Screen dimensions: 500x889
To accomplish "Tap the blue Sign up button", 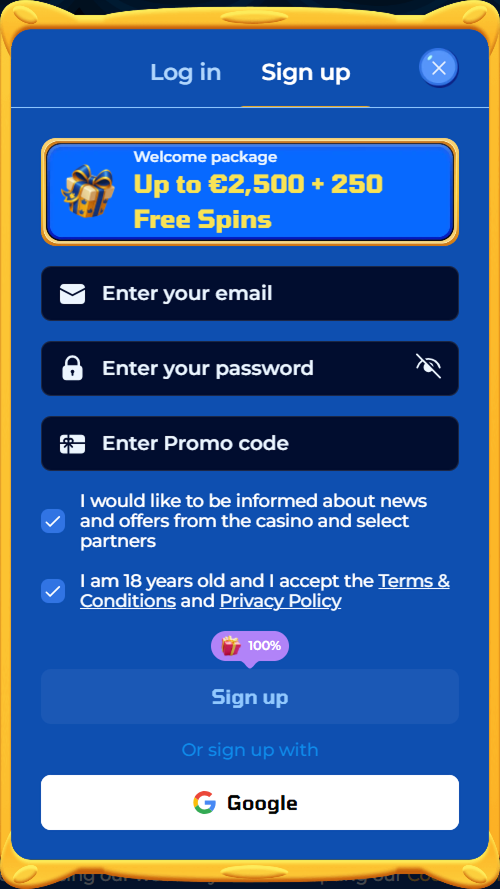I will [x=250, y=697].
